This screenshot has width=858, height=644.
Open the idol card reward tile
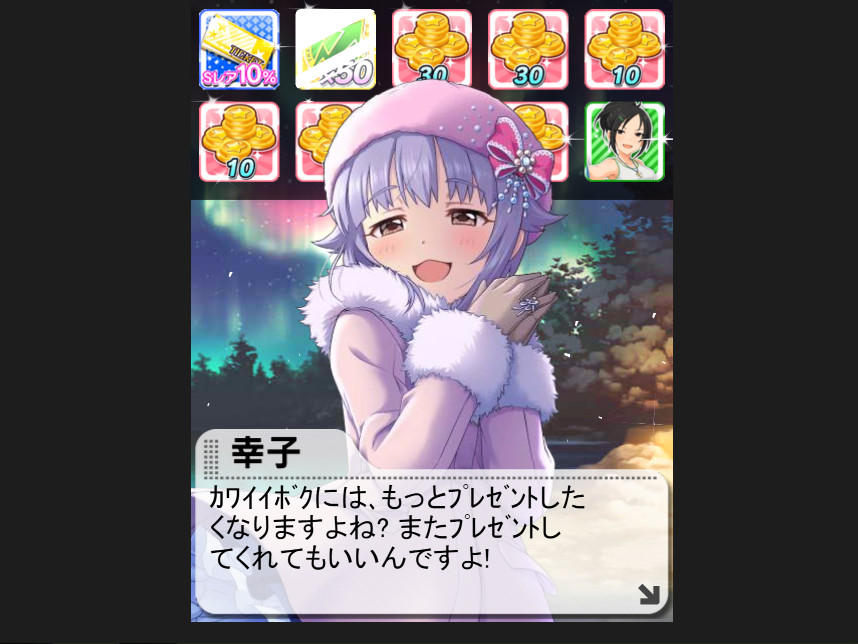pyautogui.click(x=624, y=142)
